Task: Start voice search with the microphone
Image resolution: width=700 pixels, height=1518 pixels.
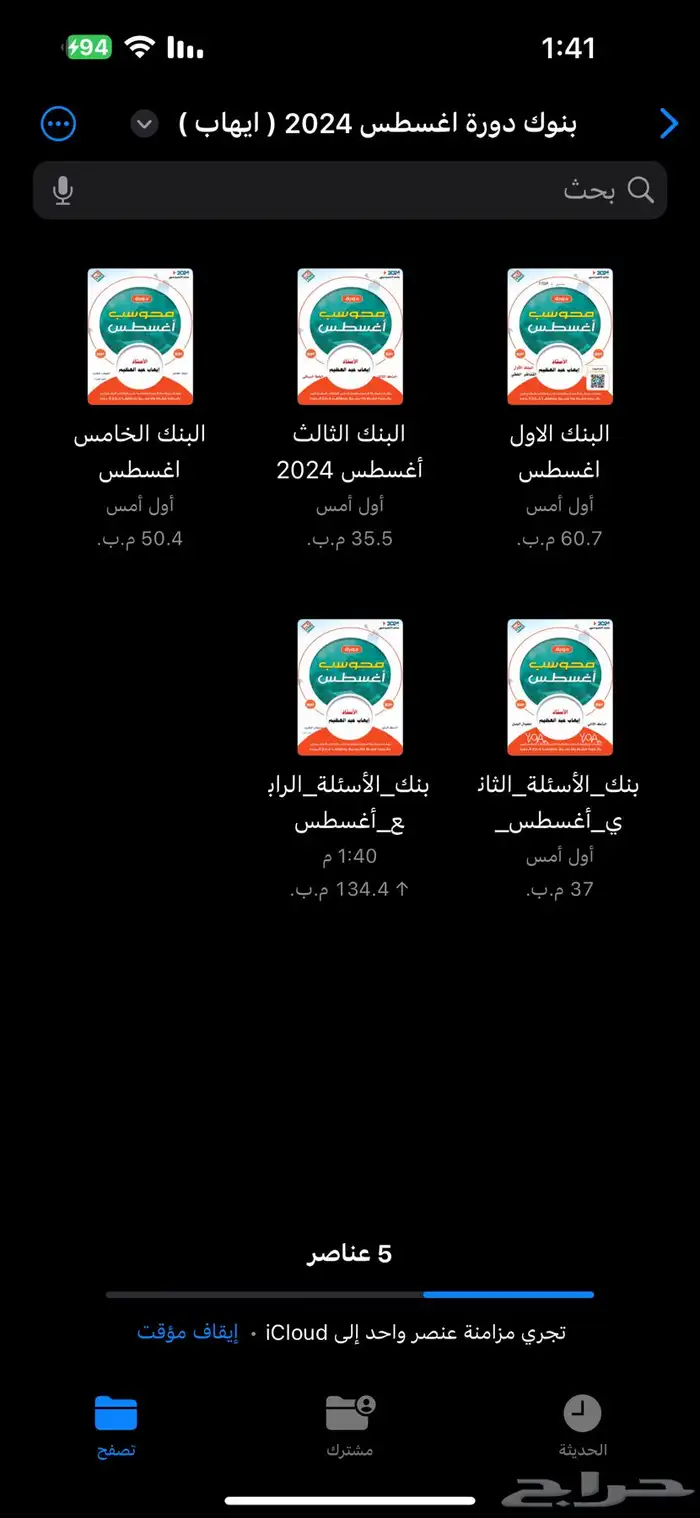Action: pyautogui.click(x=63, y=190)
